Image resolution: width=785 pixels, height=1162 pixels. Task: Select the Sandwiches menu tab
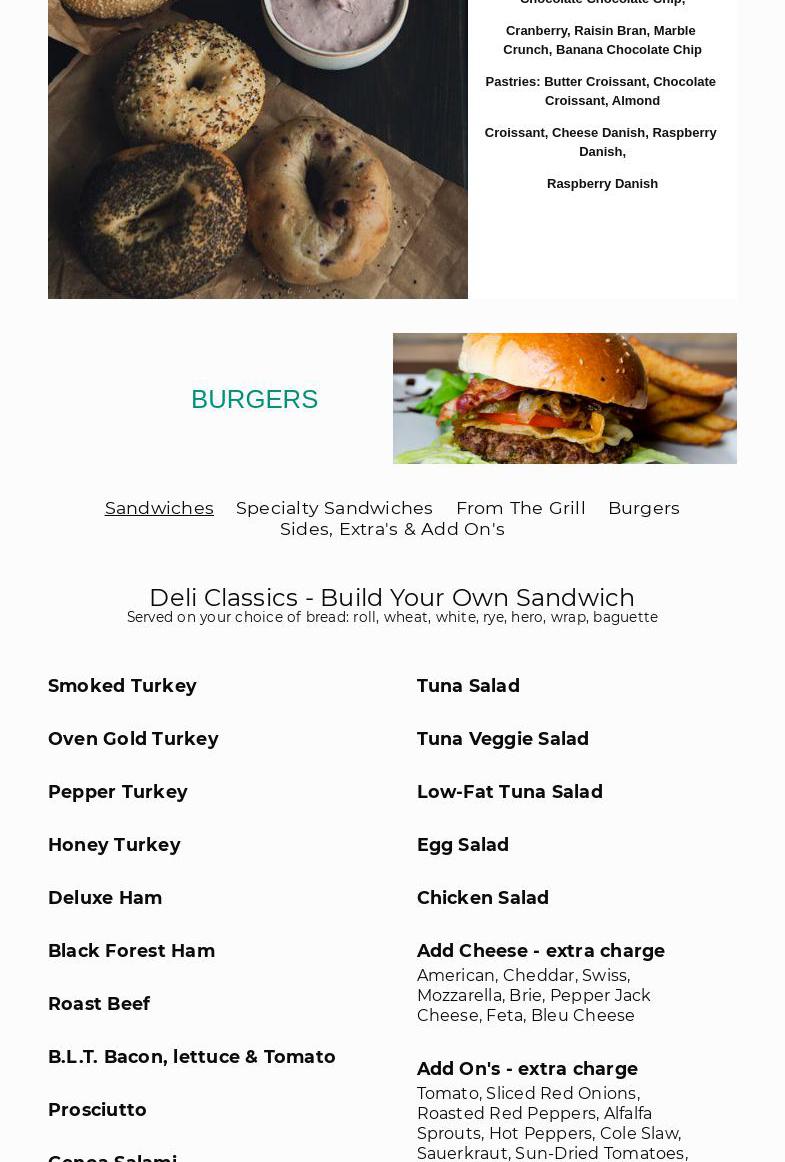[x=159, y=508]
